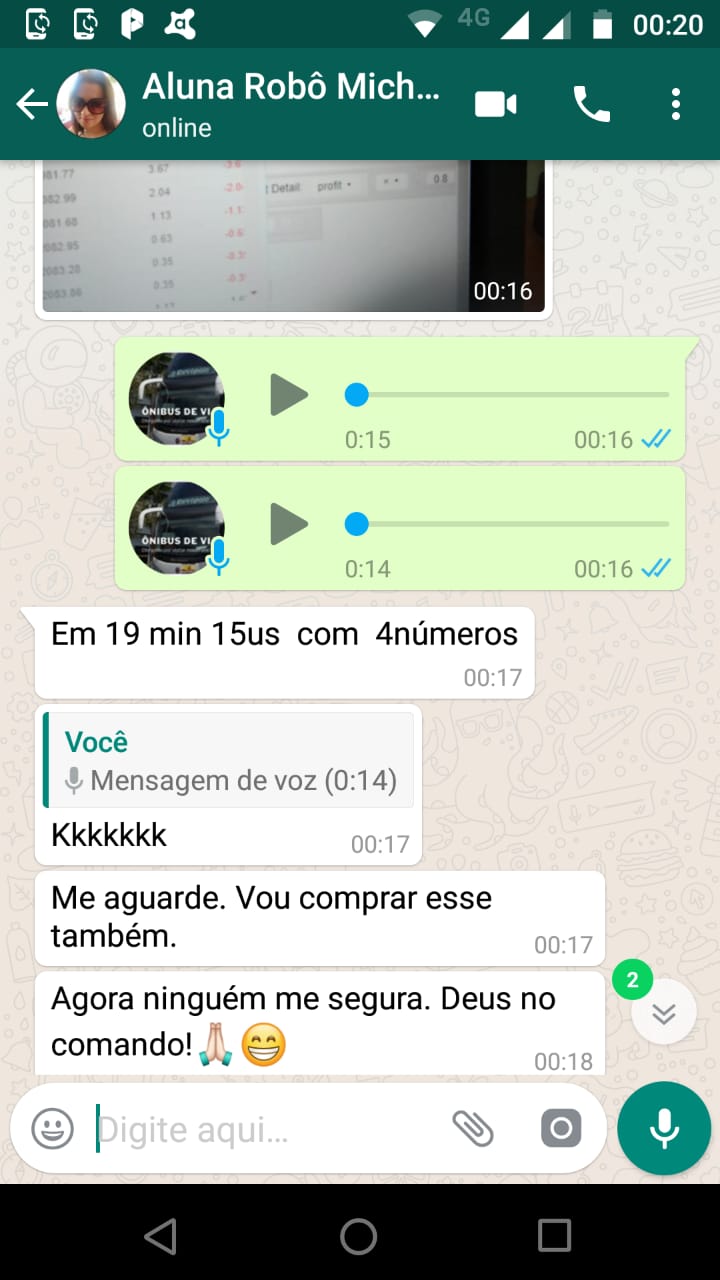Open the overflow menu

tap(676, 104)
